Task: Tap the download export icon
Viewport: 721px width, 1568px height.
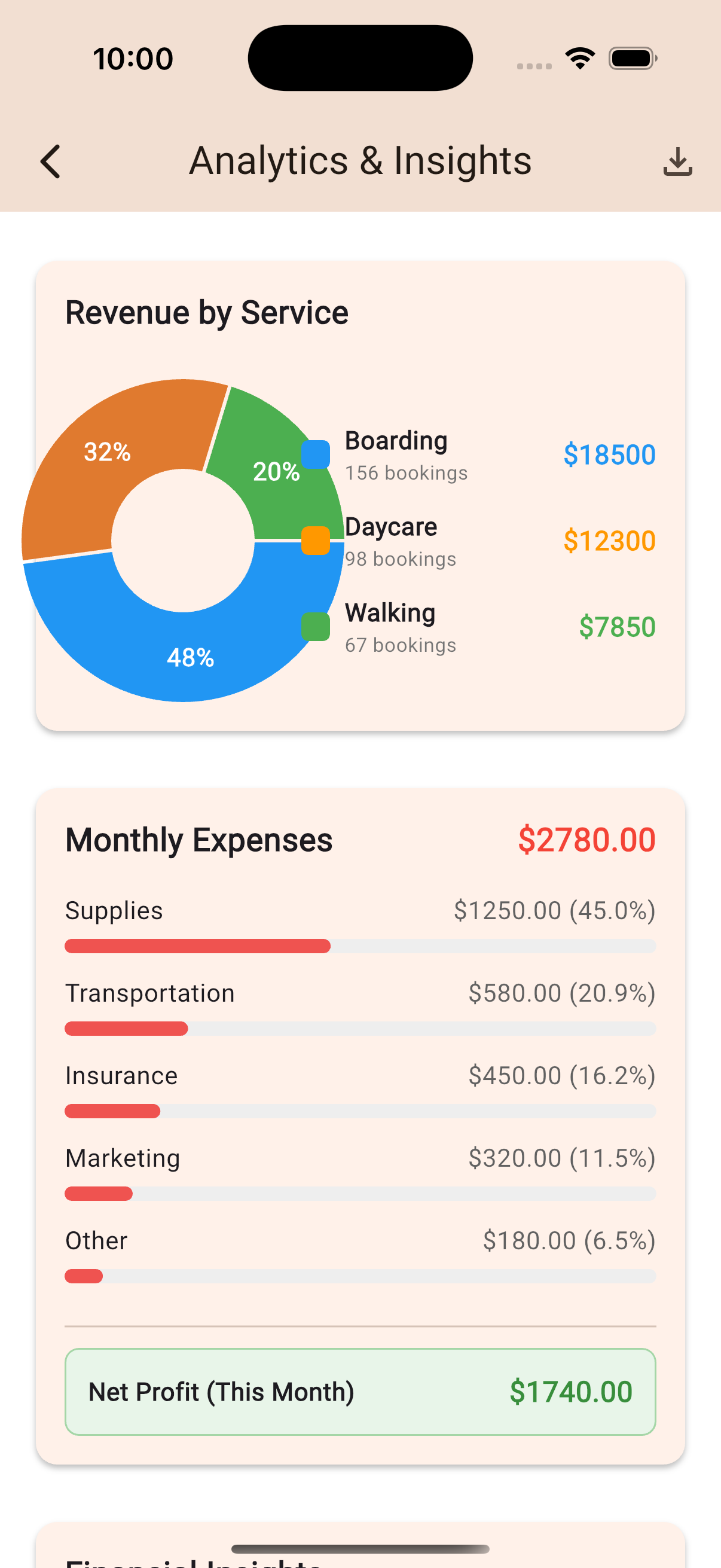Action: tap(677, 161)
